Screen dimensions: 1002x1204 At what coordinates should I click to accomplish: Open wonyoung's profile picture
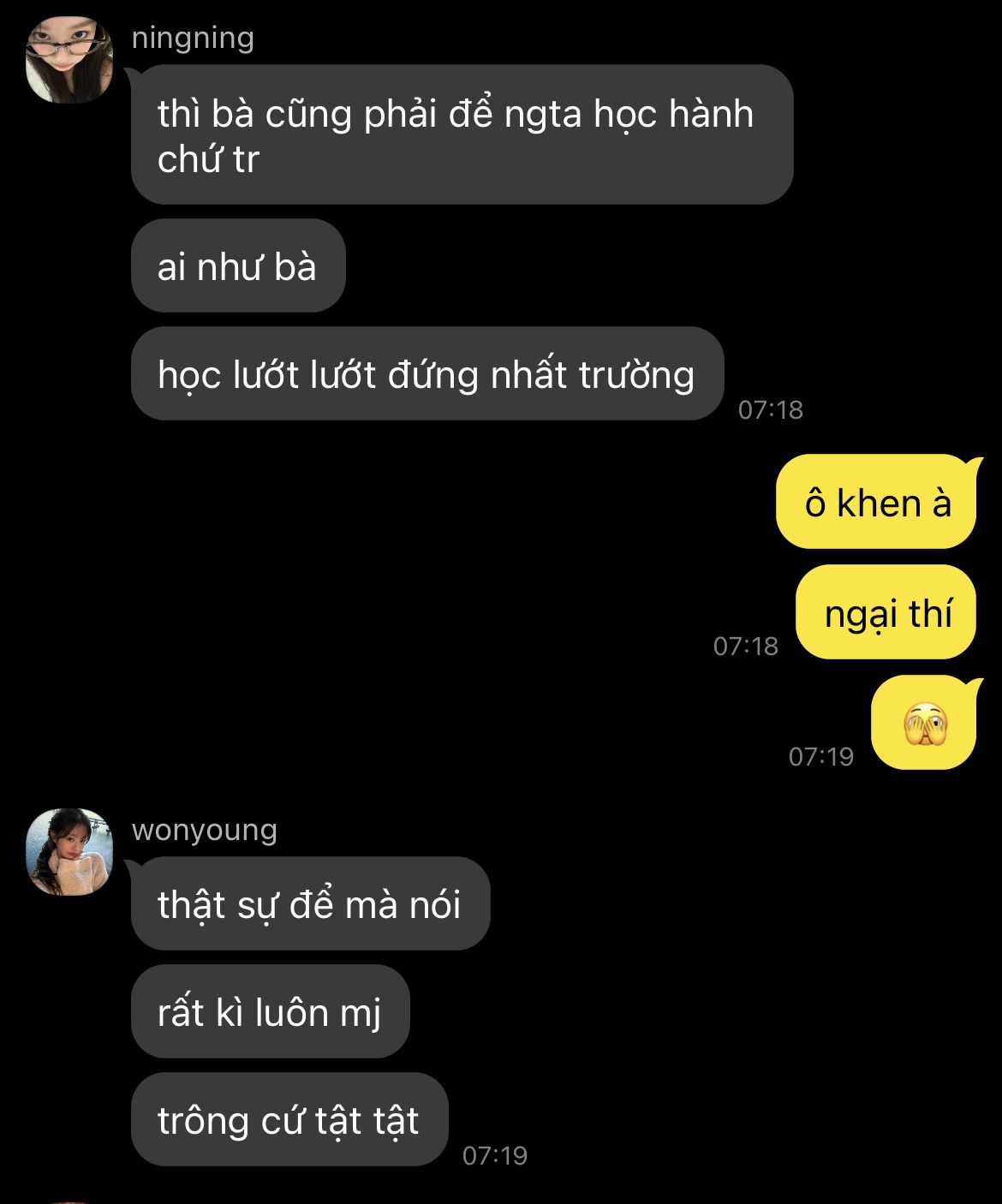69,852
